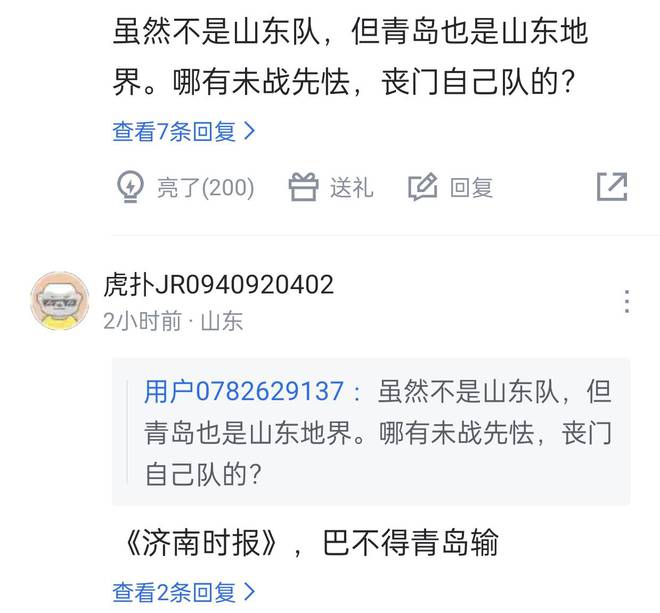Expand 查看2条回复 replies
The height and width of the screenshot is (613, 660).
pyautogui.click(x=184, y=592)
